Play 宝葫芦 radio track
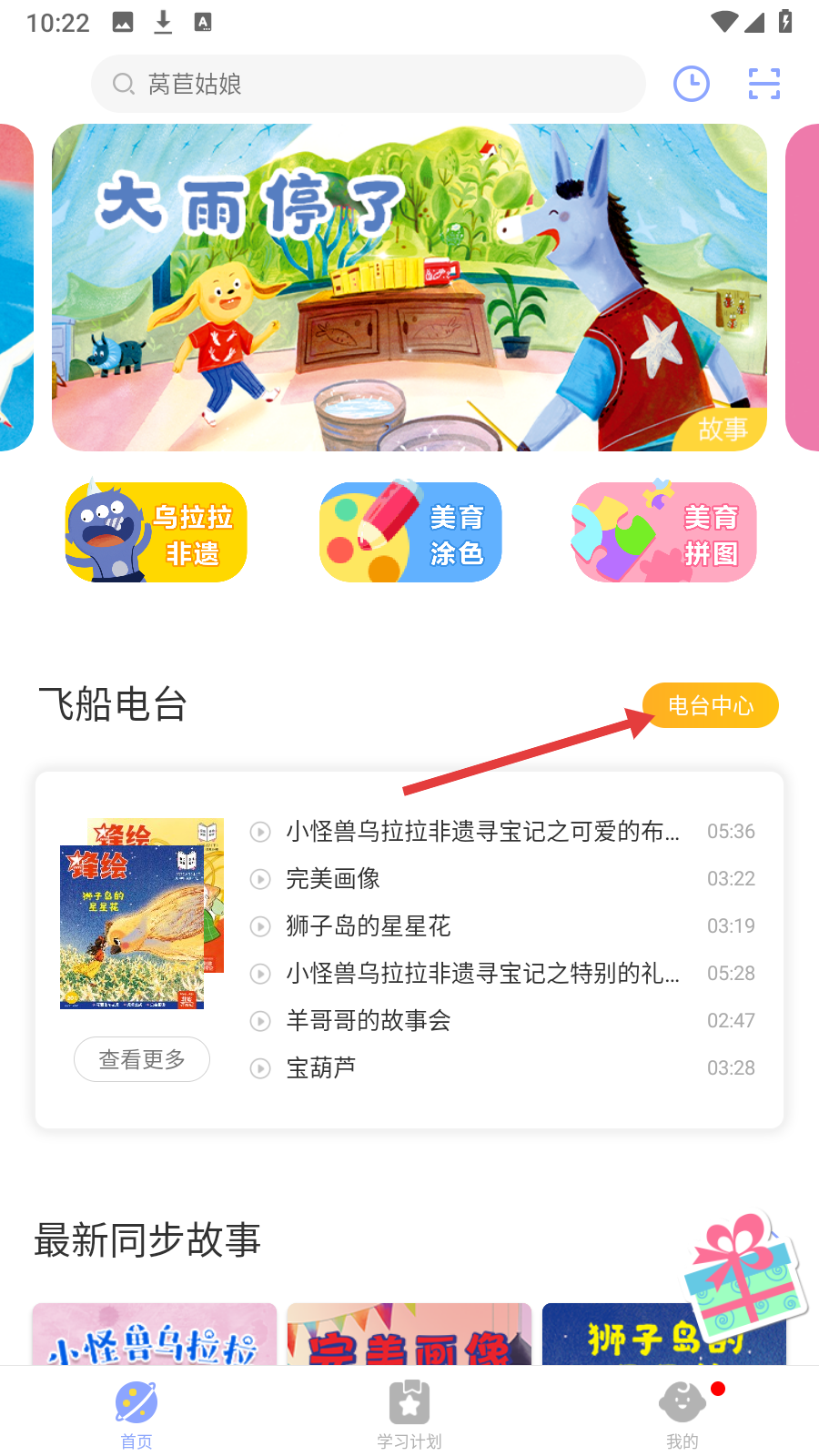This screenshot has height=1456, width=819. click(321, 1068)
